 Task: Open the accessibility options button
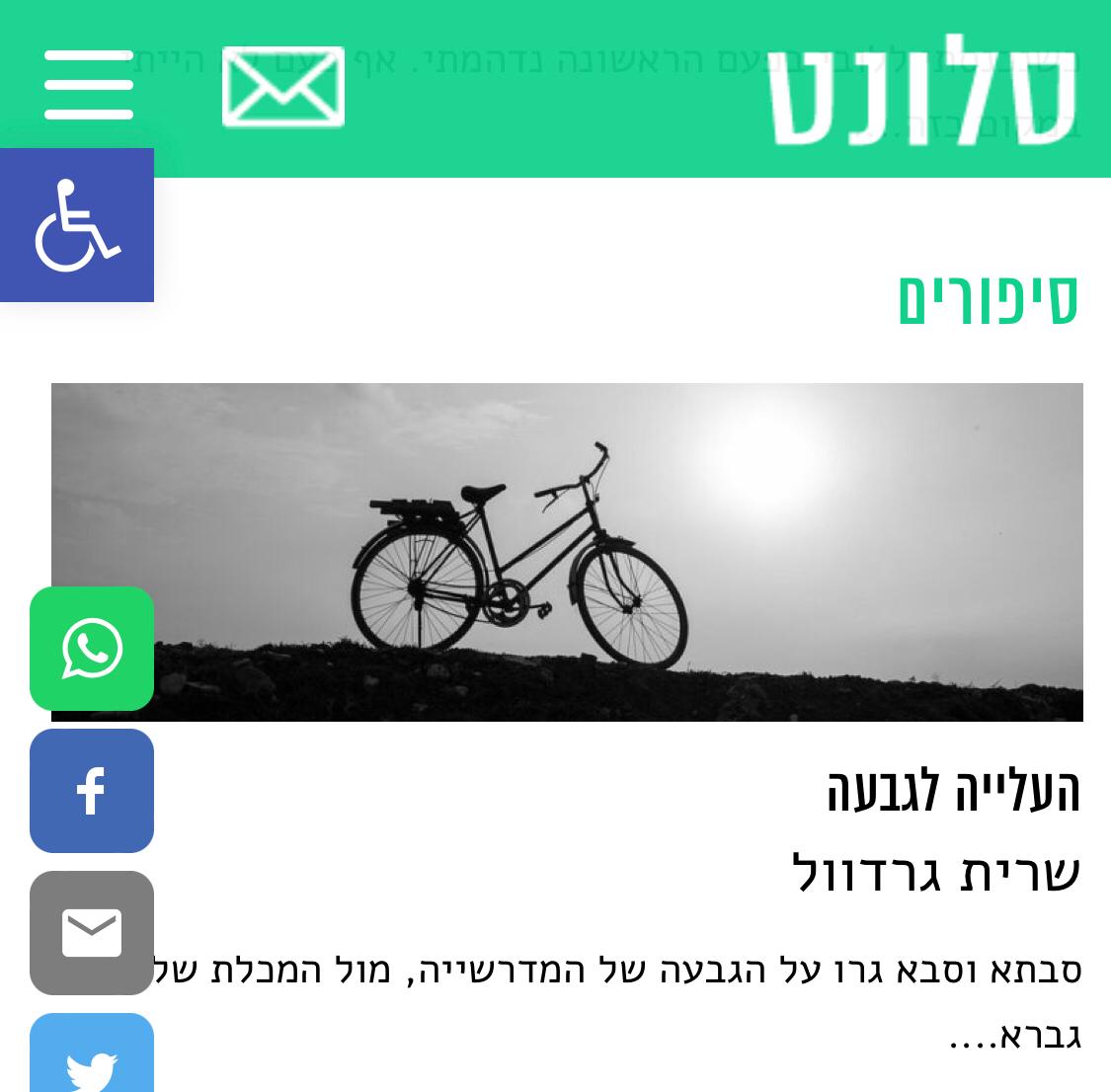77,225
